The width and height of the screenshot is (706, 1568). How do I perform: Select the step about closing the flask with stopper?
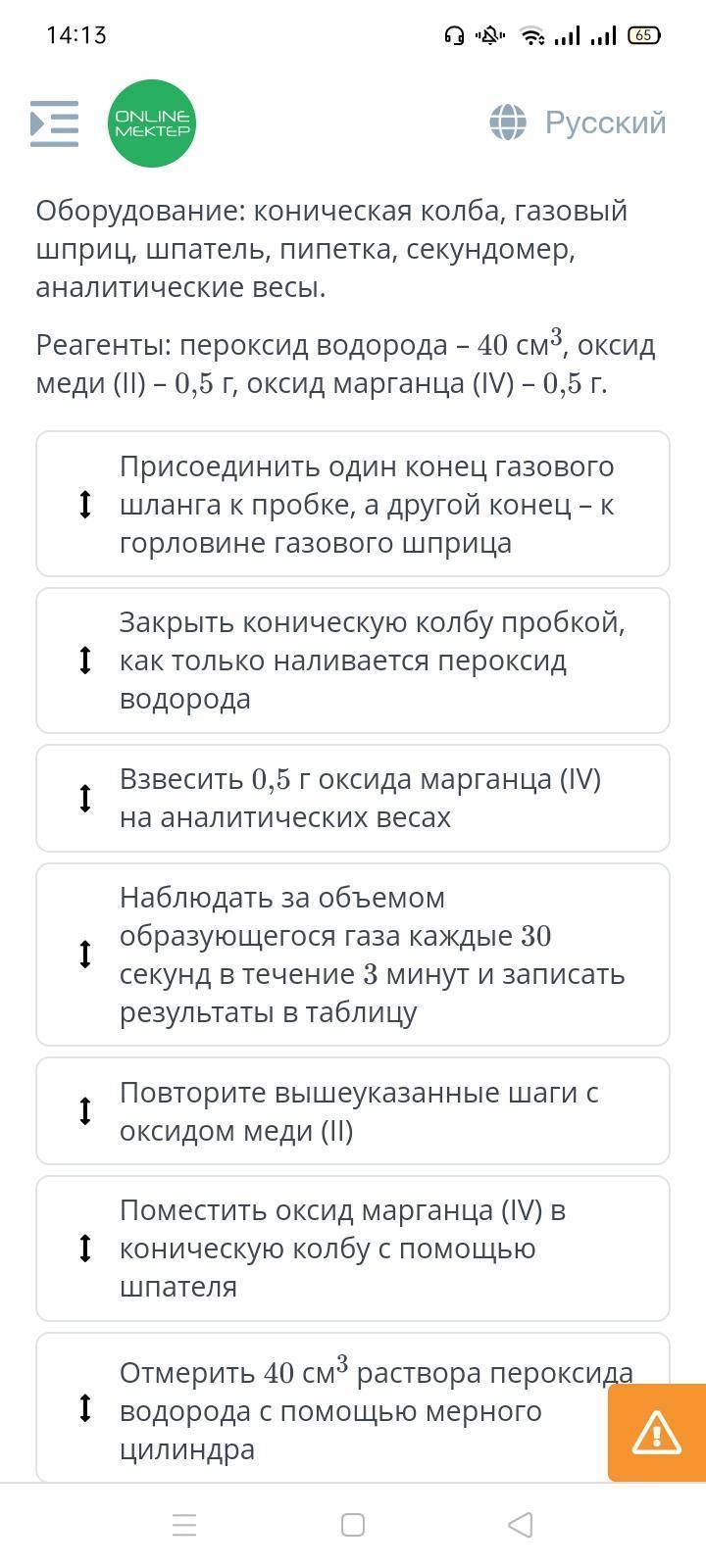[353, 661]
